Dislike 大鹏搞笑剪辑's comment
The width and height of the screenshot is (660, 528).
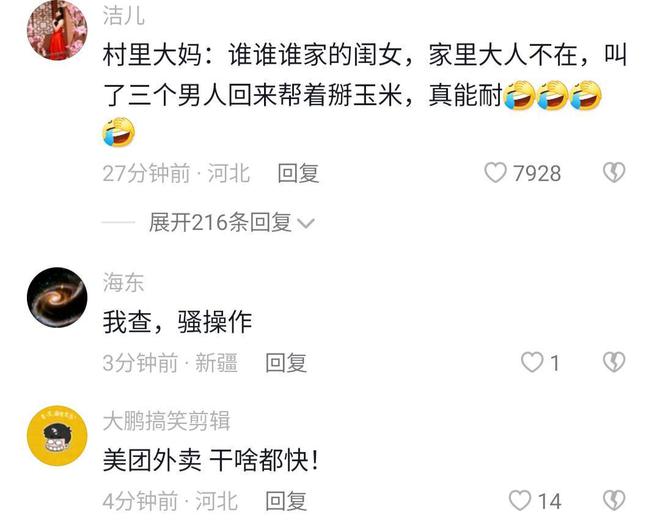(613, 500)
